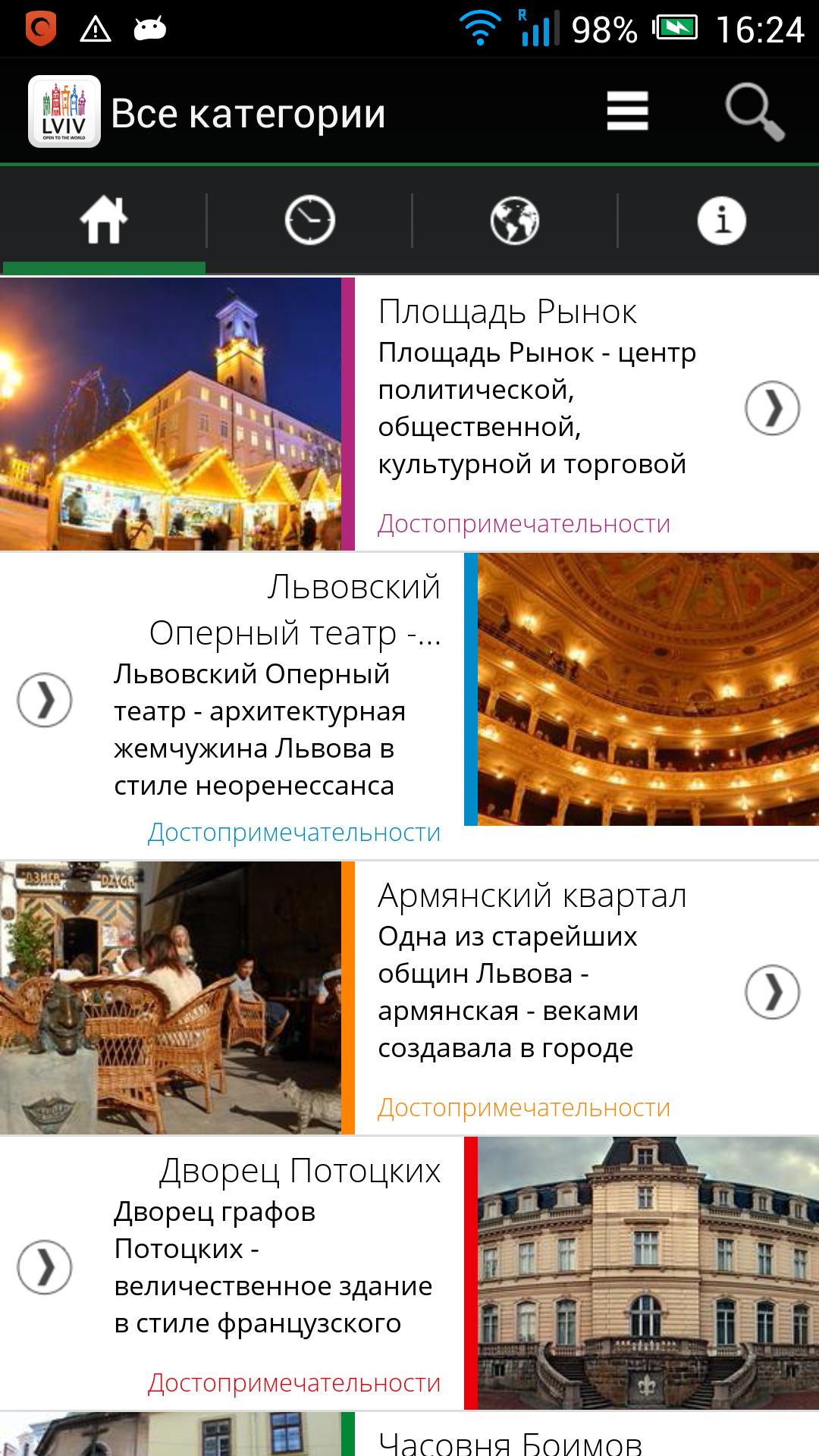This screenshot has width=819, height=1456.
Task: Tap the Дворец Потоцких title
Action: [x=301, y=1173]
